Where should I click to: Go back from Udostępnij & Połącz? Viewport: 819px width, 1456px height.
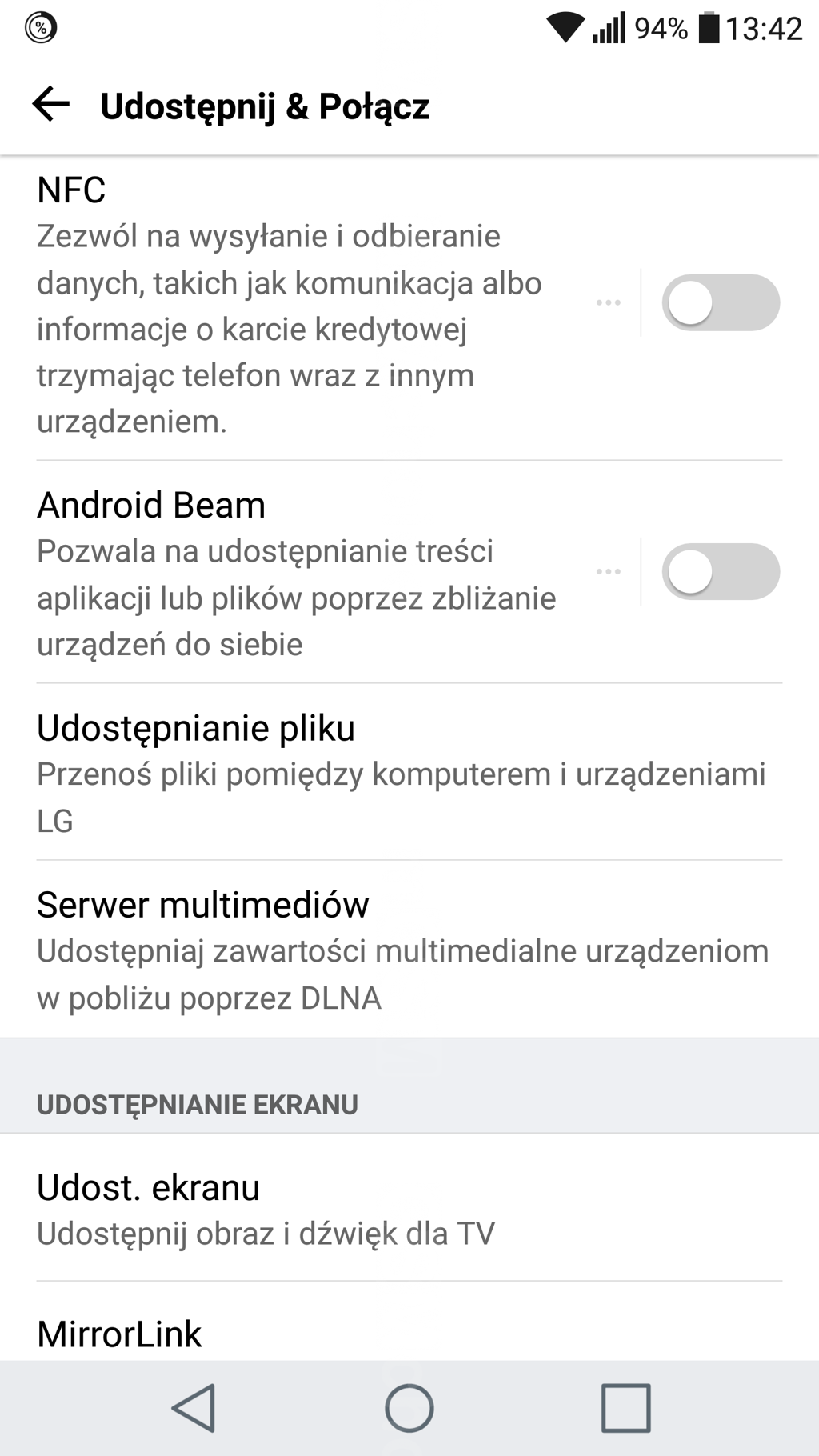[51, 105]
